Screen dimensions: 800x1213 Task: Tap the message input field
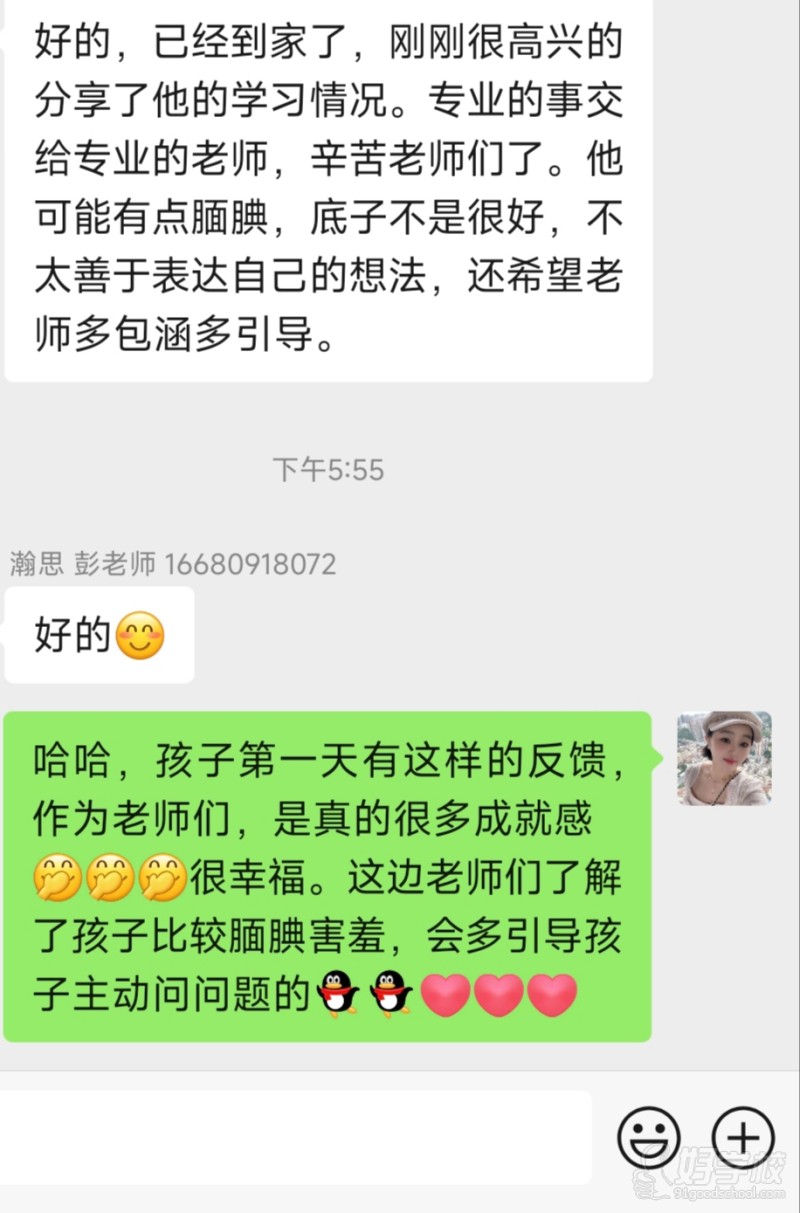point(300,1138)
